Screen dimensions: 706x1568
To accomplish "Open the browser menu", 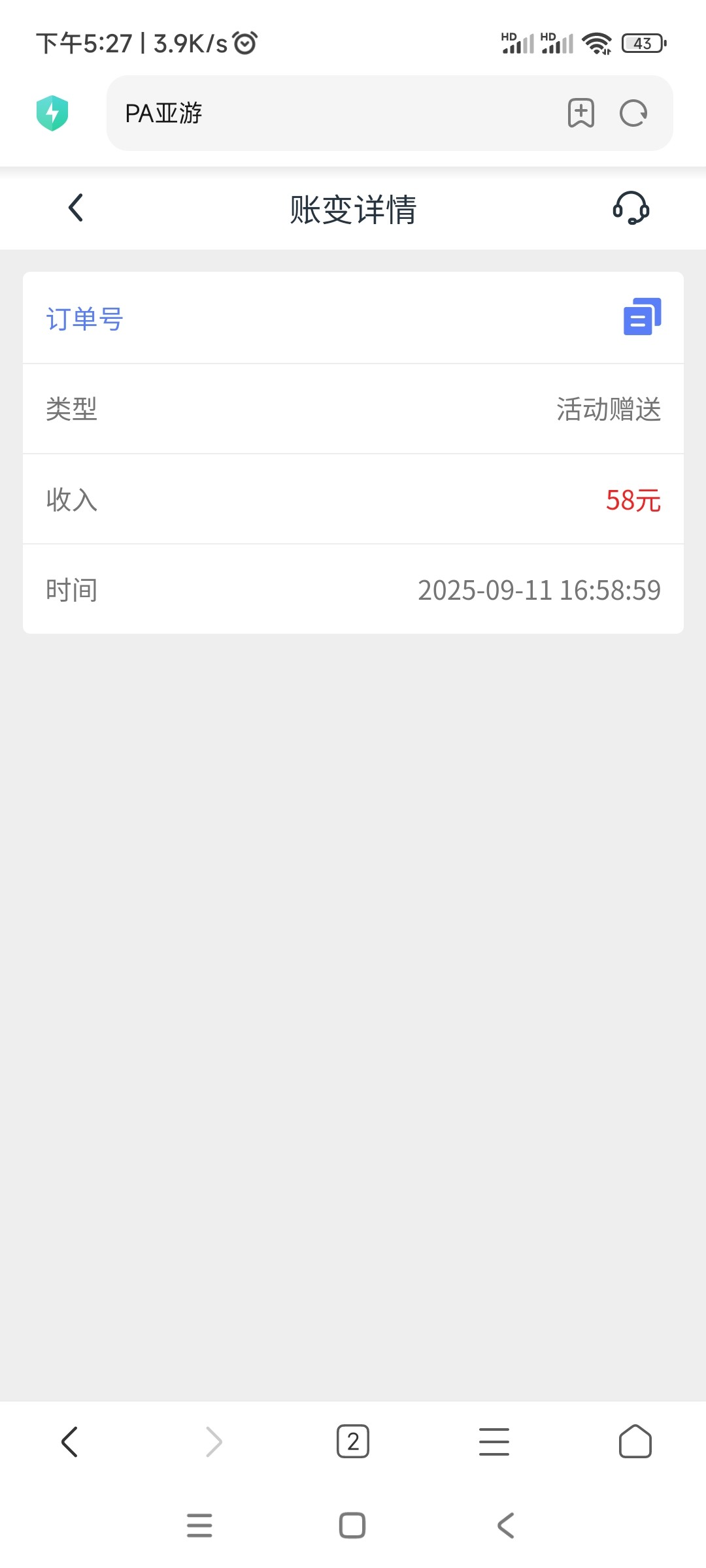I will [x=494, y=1442].
